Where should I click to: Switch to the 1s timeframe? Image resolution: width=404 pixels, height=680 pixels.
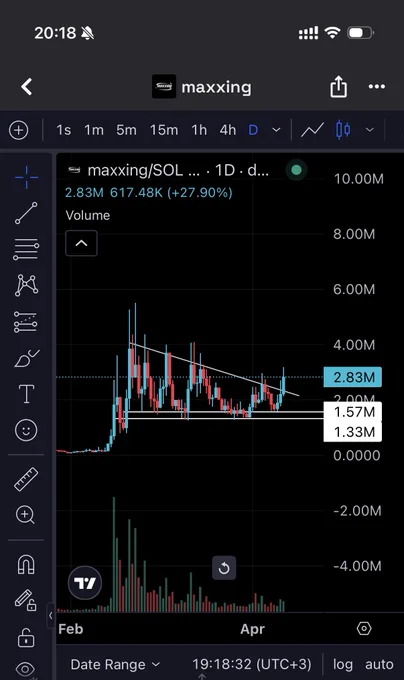[x=63, y=130]
